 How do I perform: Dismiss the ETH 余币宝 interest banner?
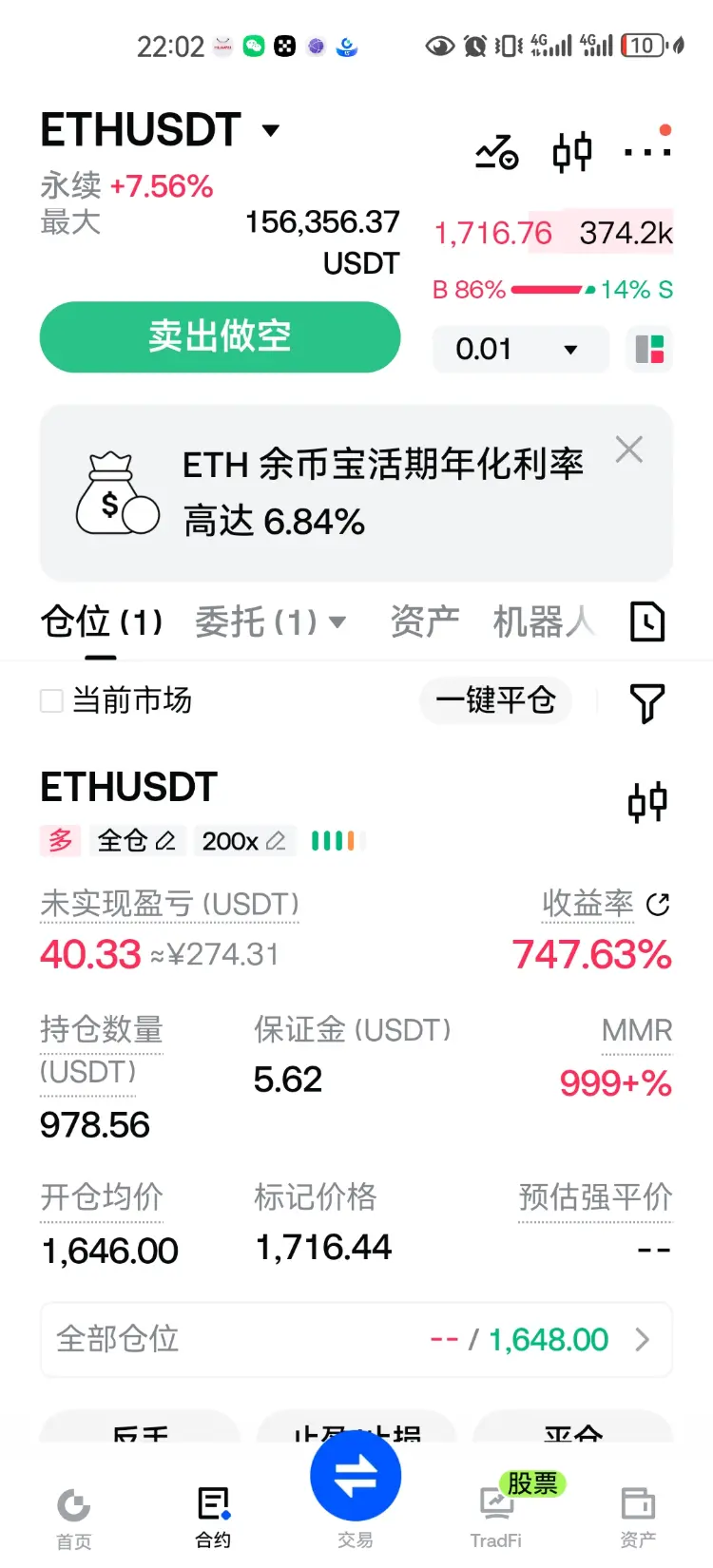point(629,449)
